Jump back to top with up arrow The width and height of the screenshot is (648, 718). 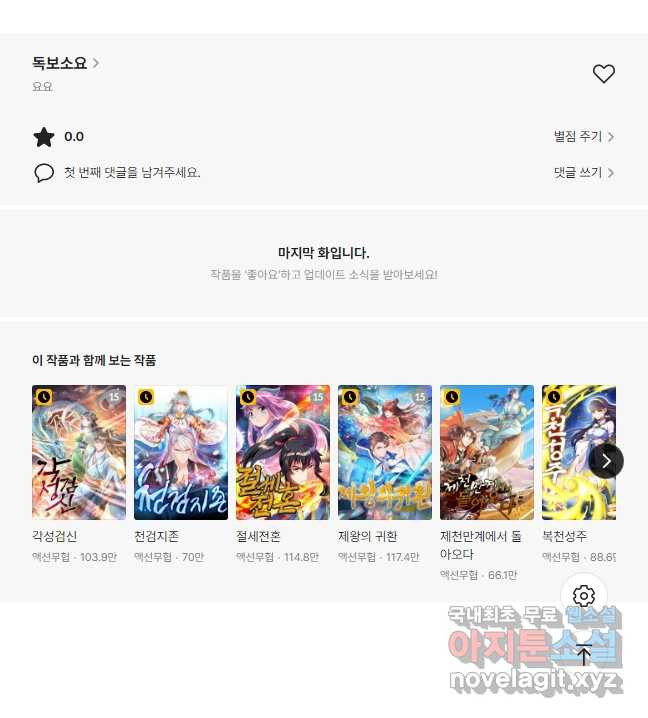[584, 655]
